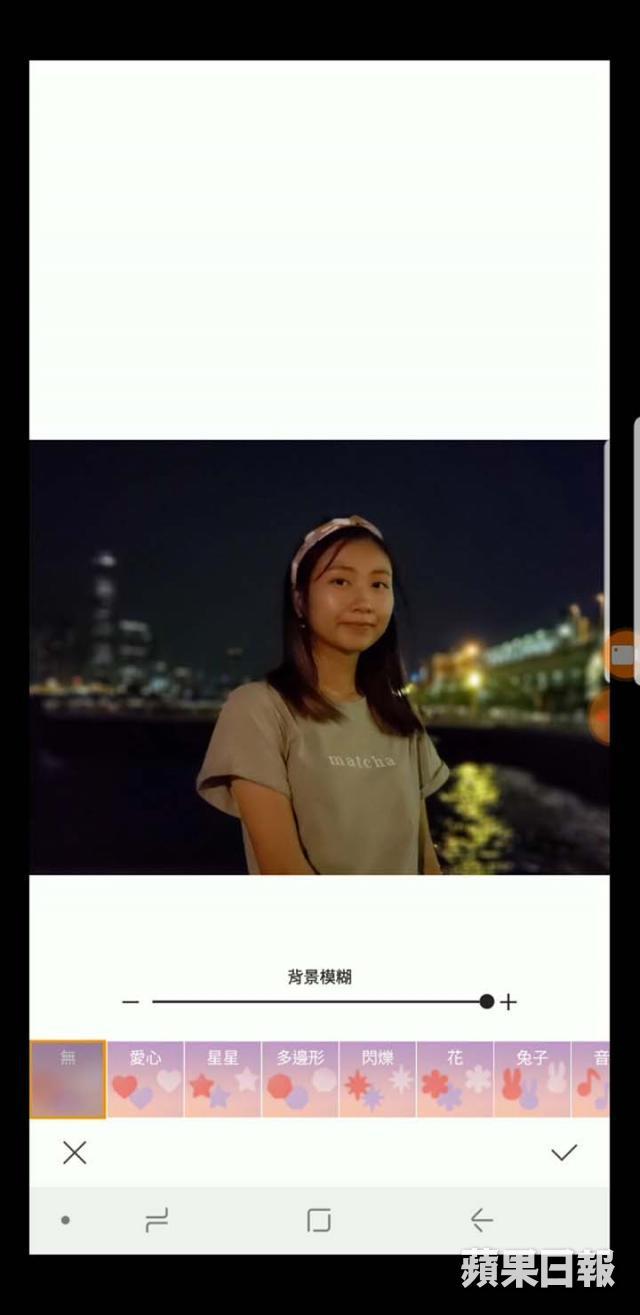
Task: Confirm changes with the checkmark
Action: click(564, 1153)
